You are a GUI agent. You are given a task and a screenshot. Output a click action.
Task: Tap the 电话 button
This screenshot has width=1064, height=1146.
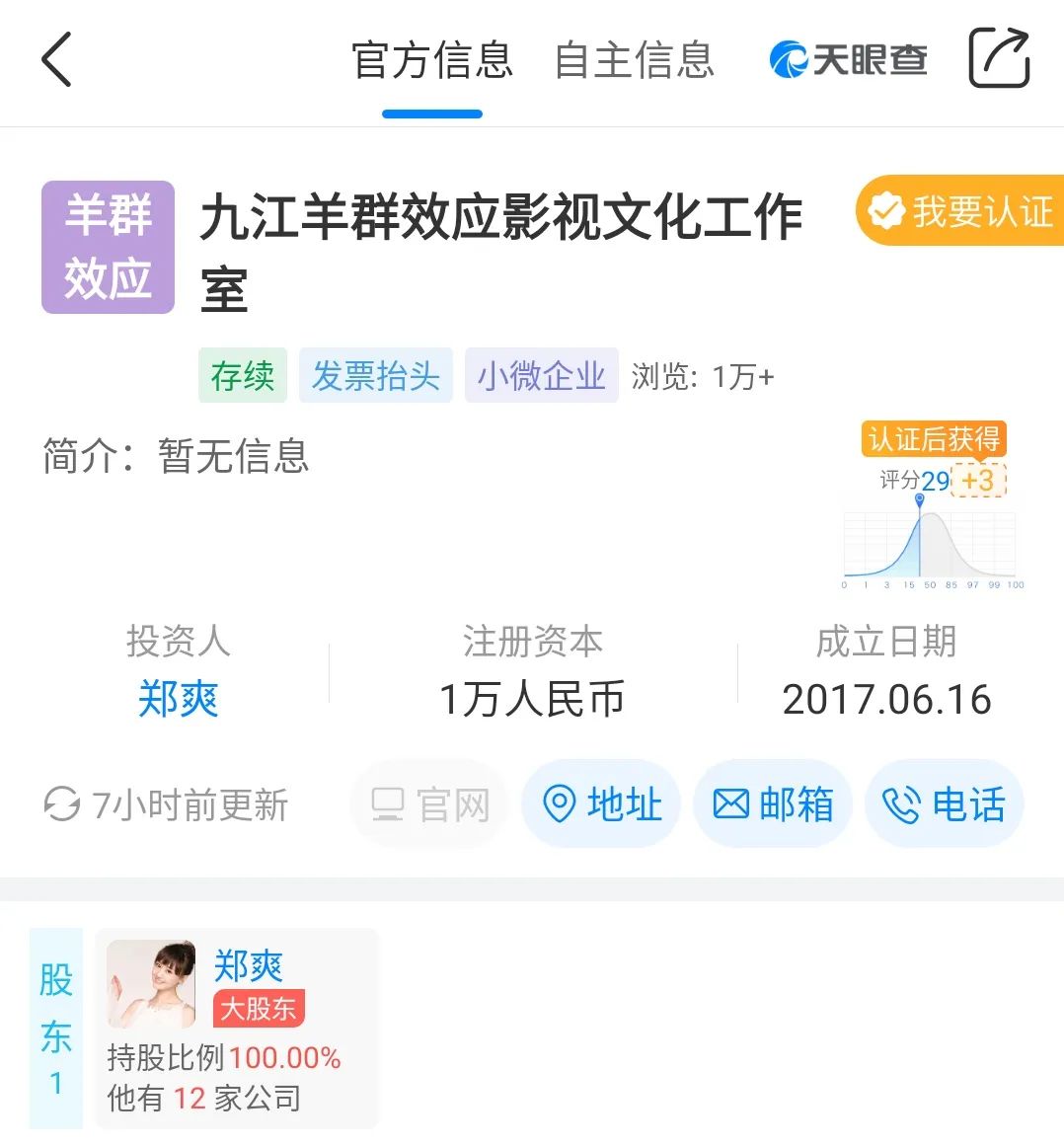pos(945,804)
